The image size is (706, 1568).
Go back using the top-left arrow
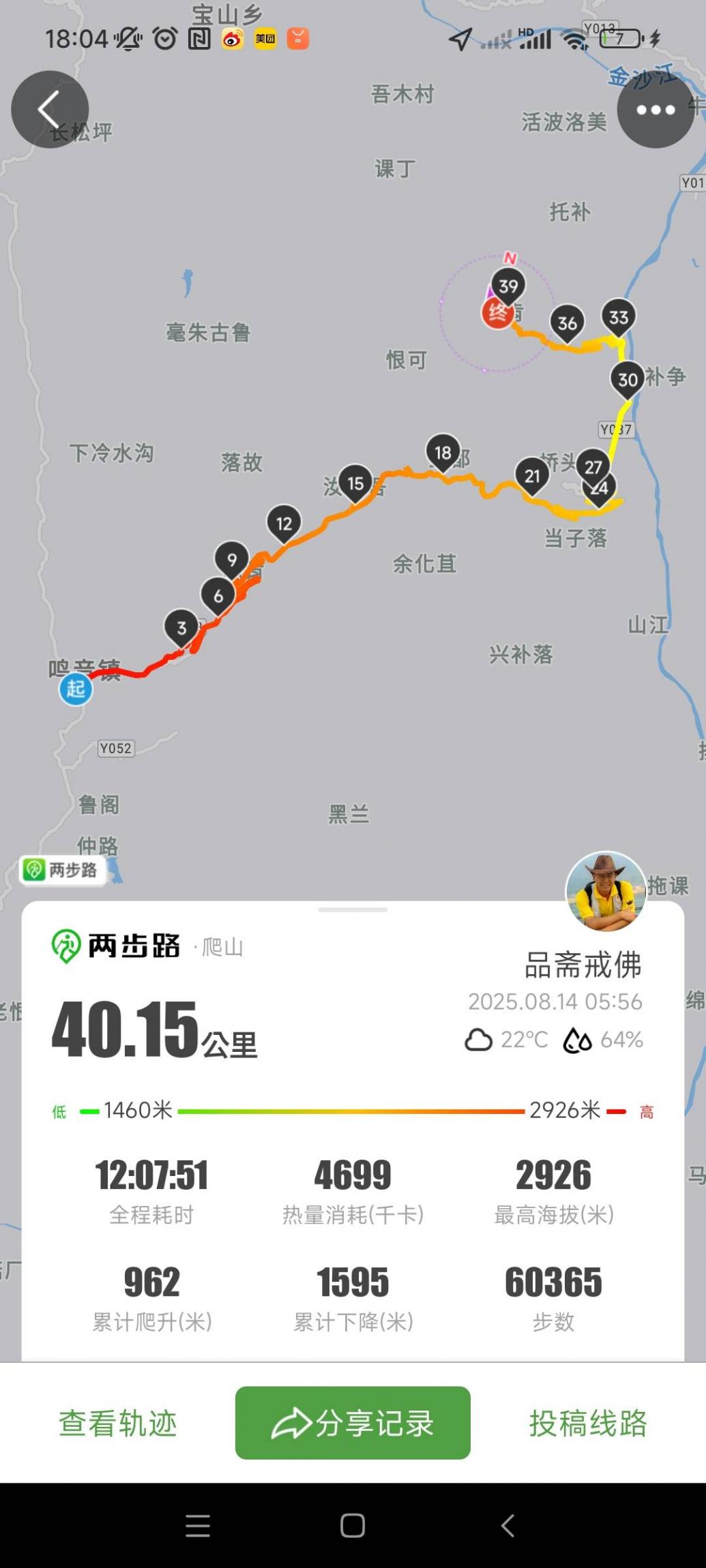point(49,110)
